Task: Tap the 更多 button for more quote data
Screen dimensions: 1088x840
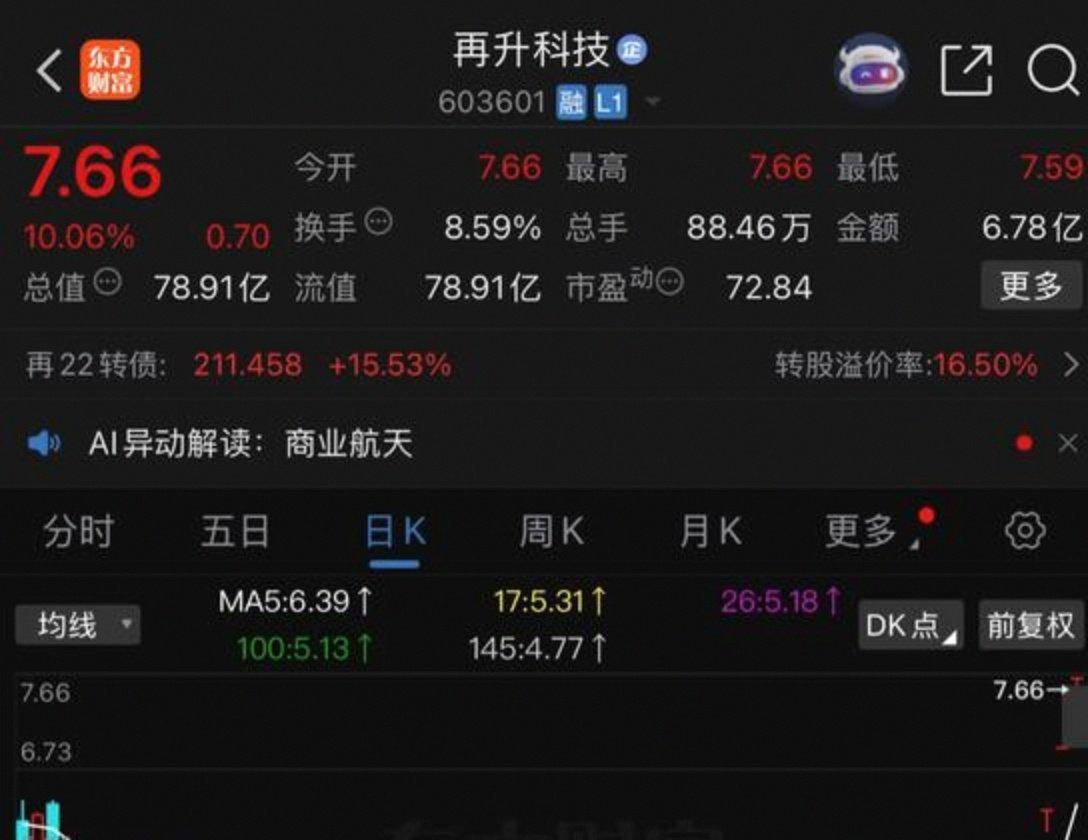Action: pos(1030,286)
